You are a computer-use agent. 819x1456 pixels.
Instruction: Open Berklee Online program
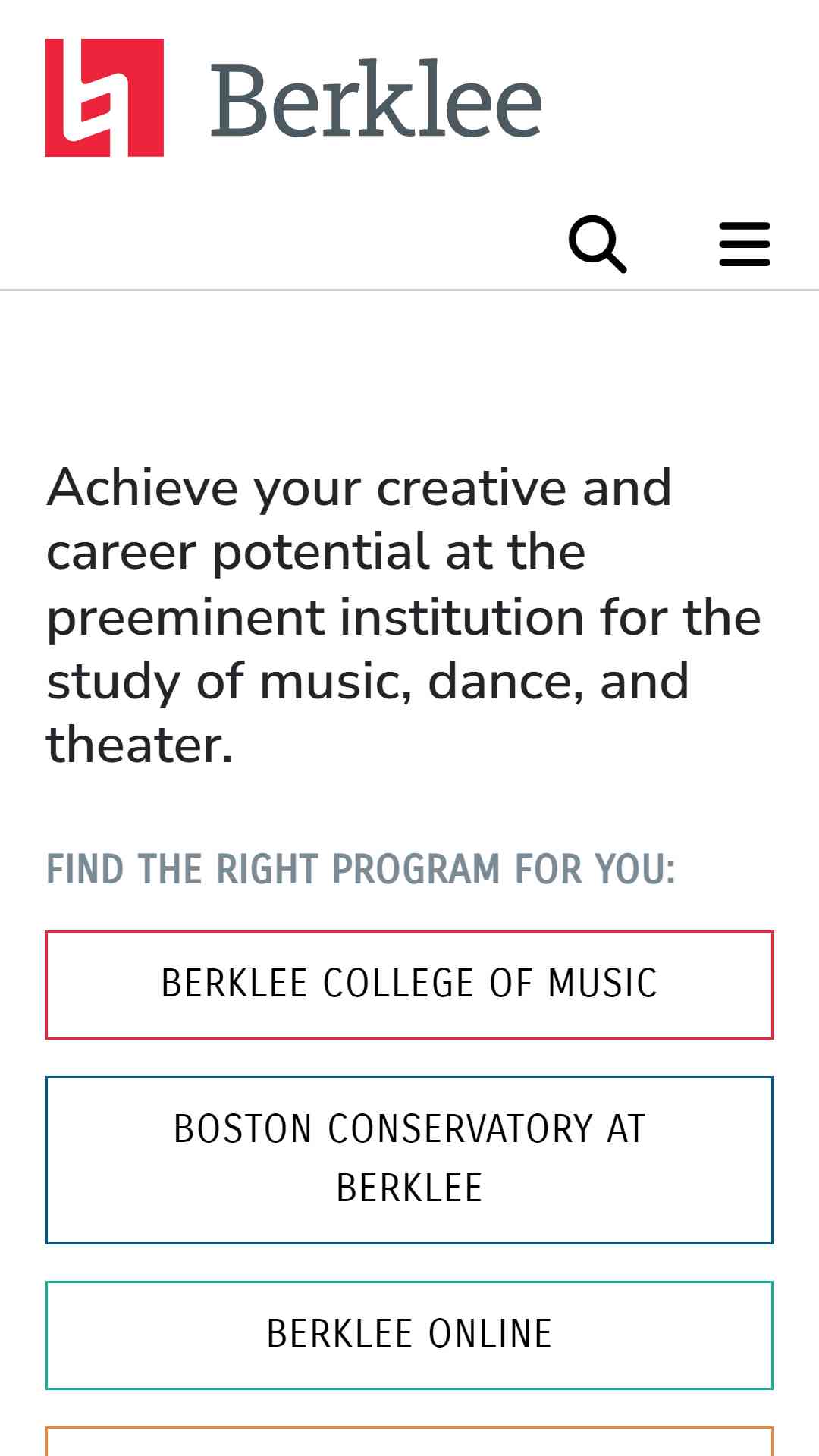(409, 1335)
